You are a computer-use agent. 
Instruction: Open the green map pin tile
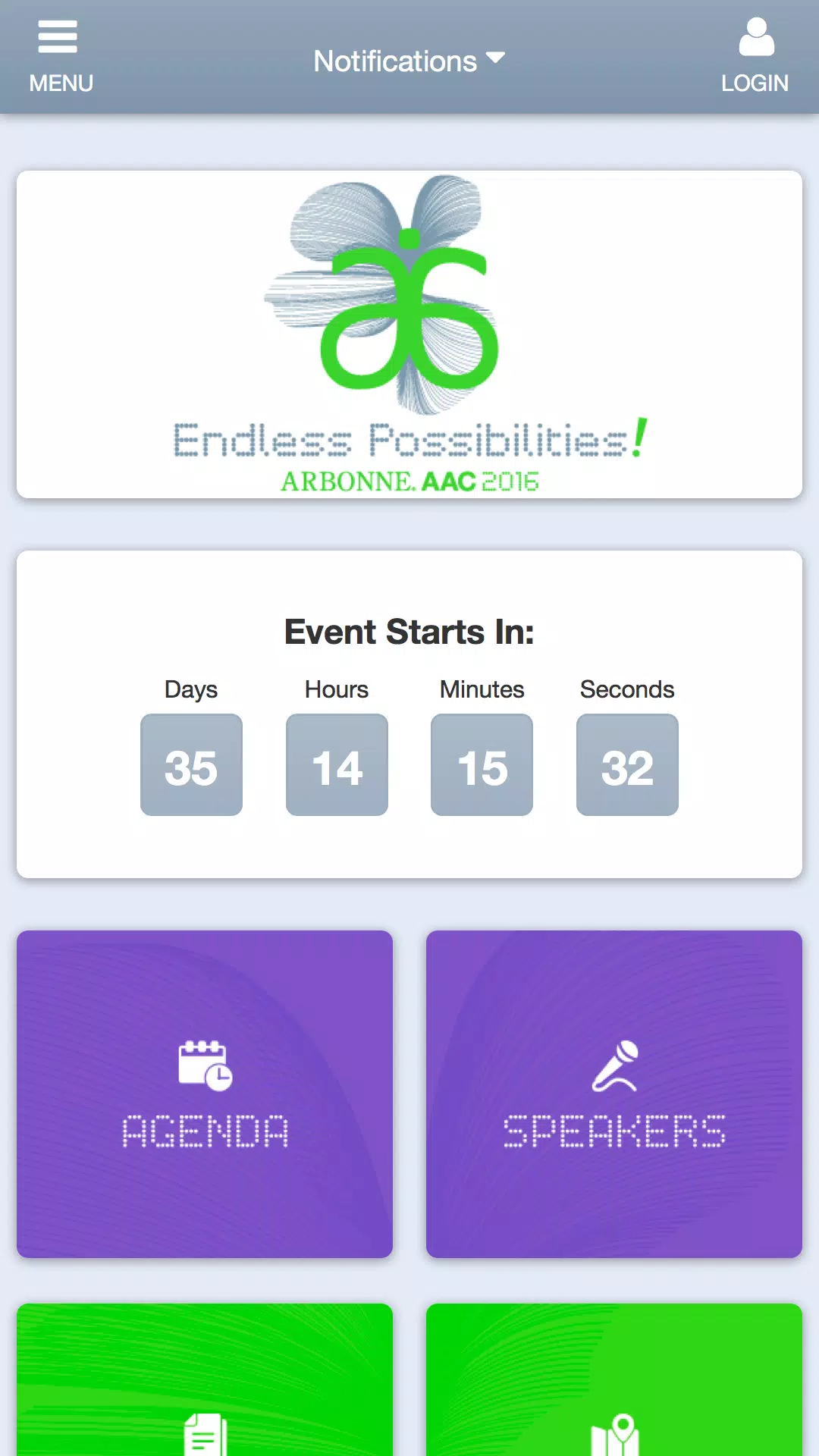pos(614,1379)
